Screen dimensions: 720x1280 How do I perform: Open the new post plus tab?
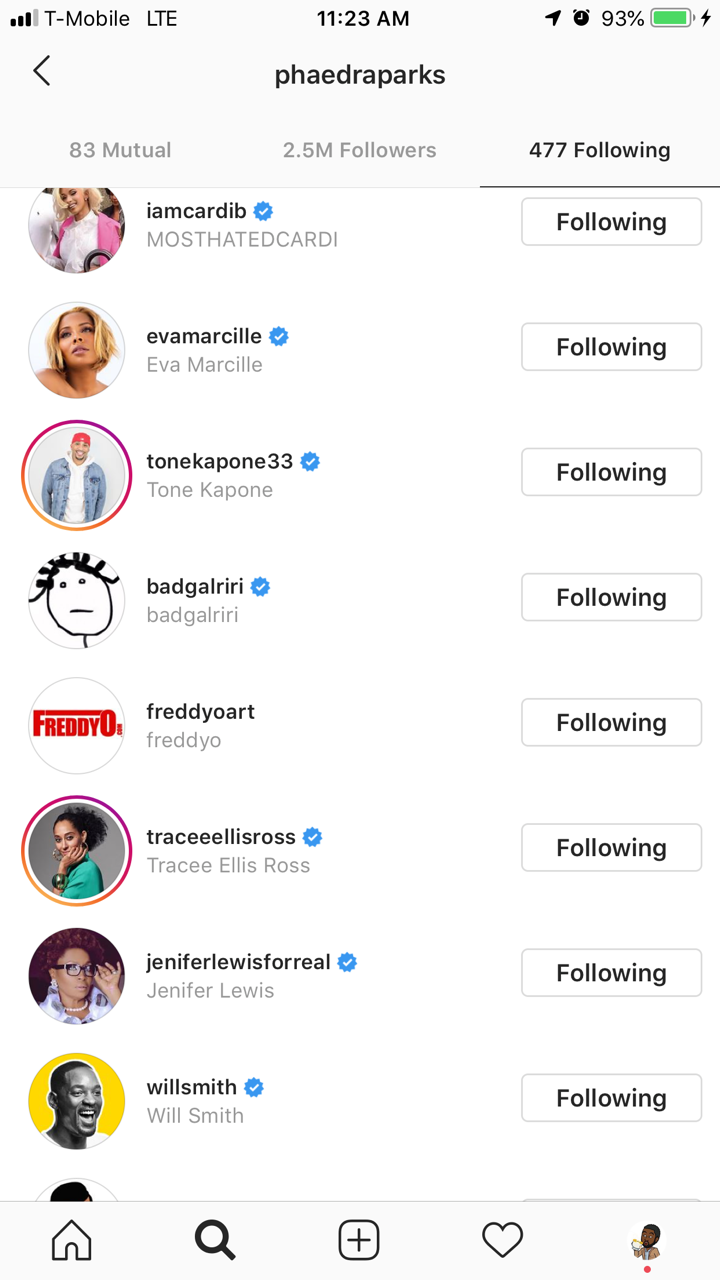click(x=359, y=1241)
